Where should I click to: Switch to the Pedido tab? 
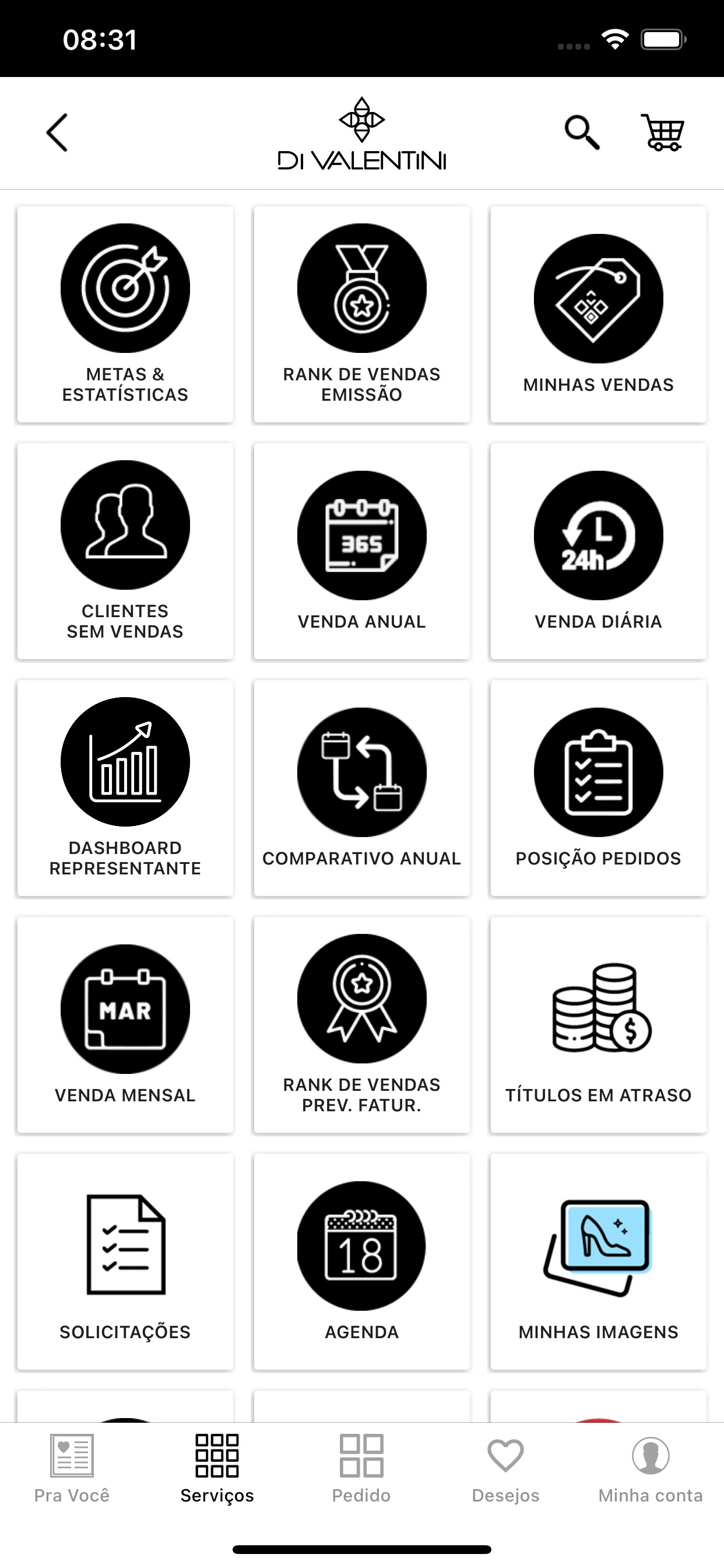361,1467
